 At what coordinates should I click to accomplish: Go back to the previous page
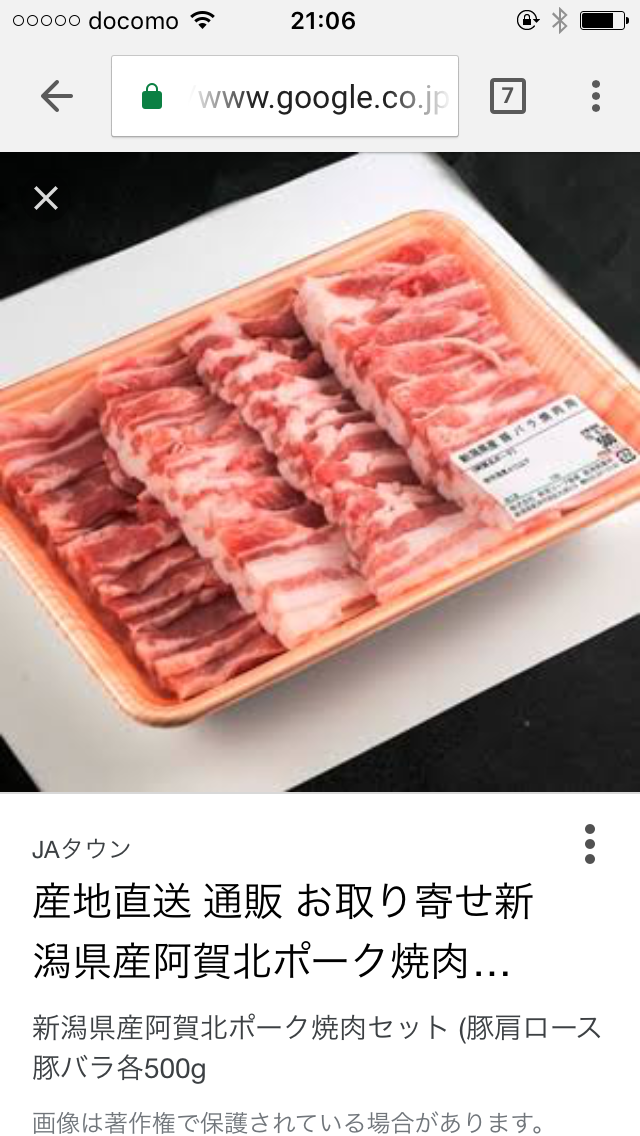coord(57,96)
